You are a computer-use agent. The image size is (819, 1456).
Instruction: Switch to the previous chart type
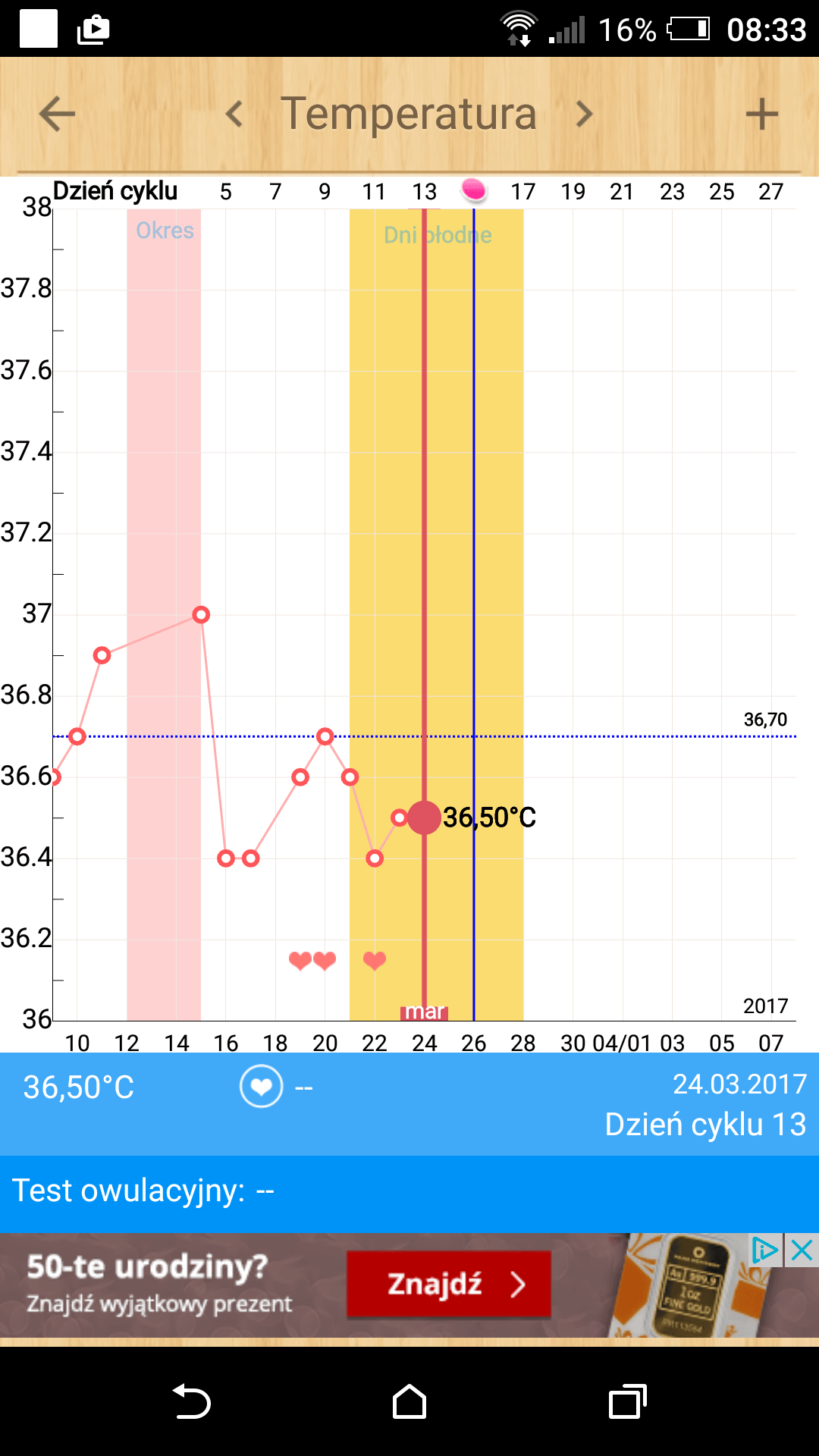coord(234,115)
